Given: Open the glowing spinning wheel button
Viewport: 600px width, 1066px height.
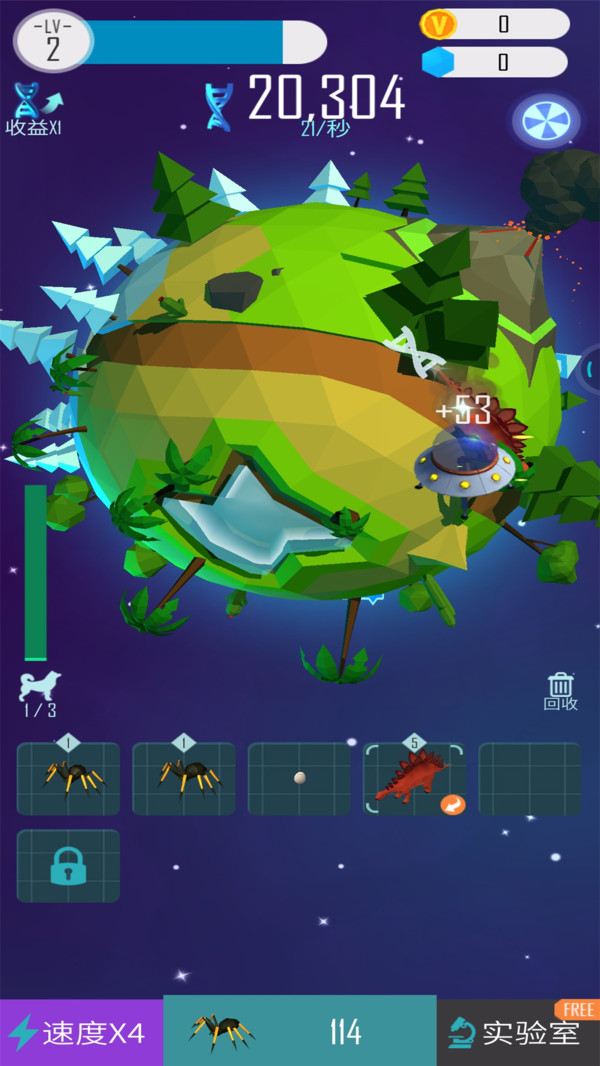Looking at the screenshot, I should (546, 121).
